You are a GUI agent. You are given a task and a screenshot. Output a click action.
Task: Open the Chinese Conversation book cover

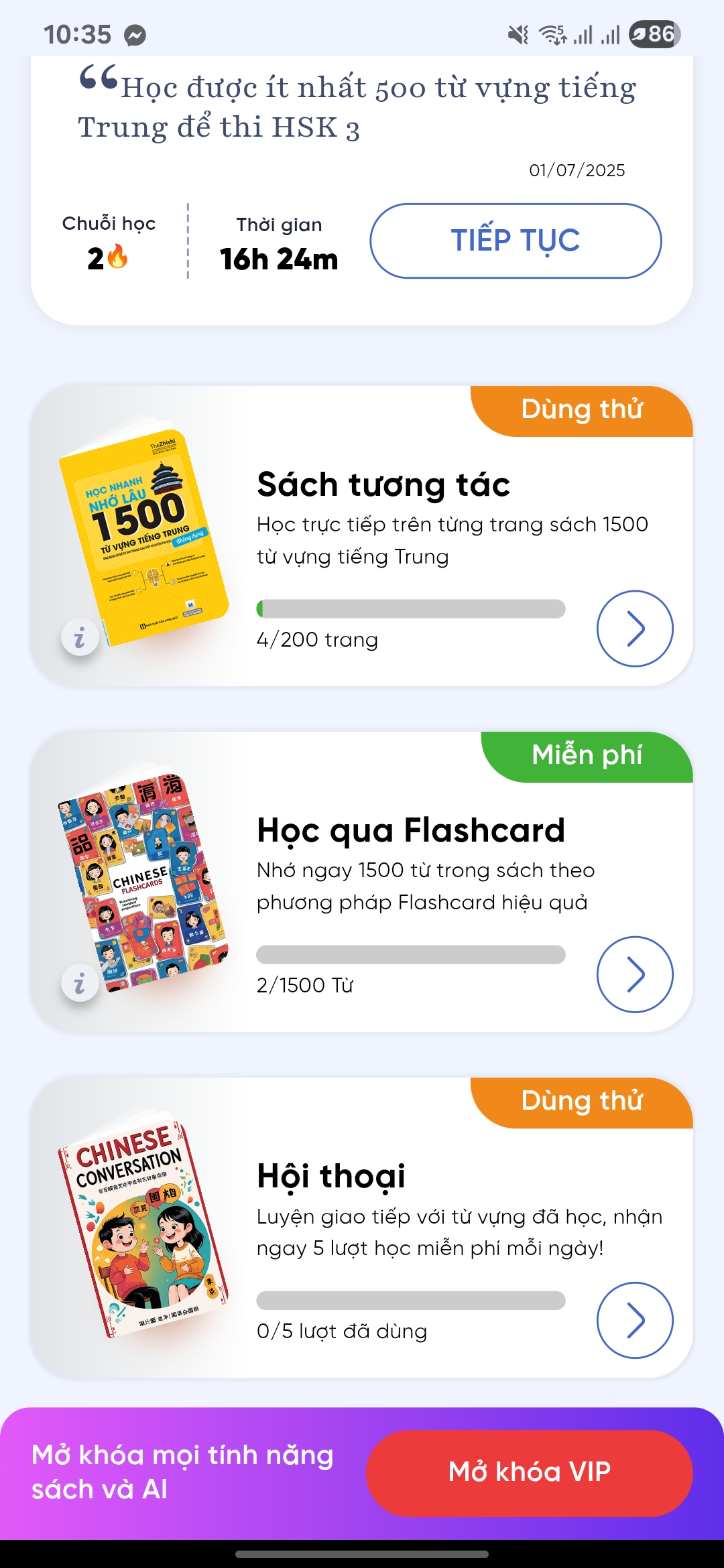tap(143, 1229)
